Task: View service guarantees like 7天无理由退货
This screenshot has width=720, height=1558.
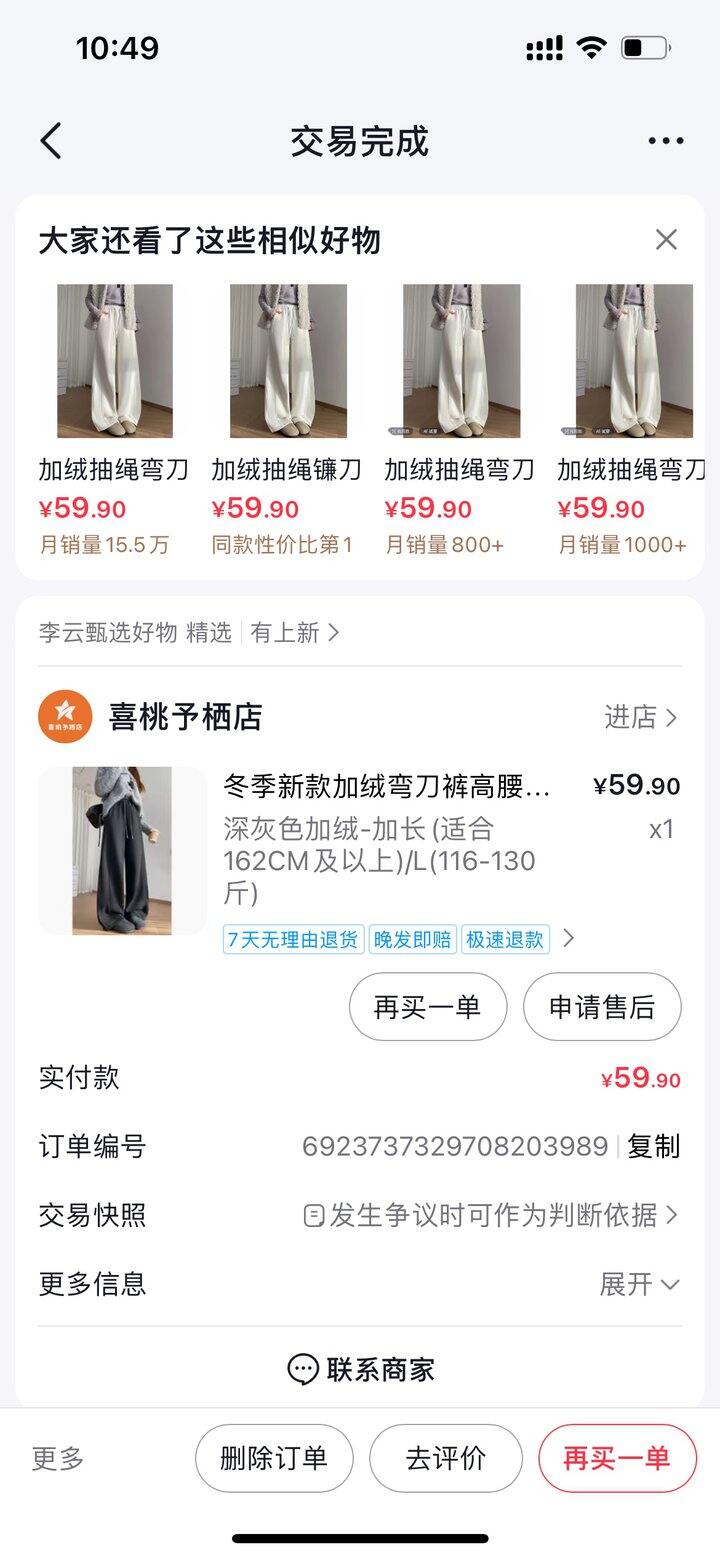Action: point(398,939)
